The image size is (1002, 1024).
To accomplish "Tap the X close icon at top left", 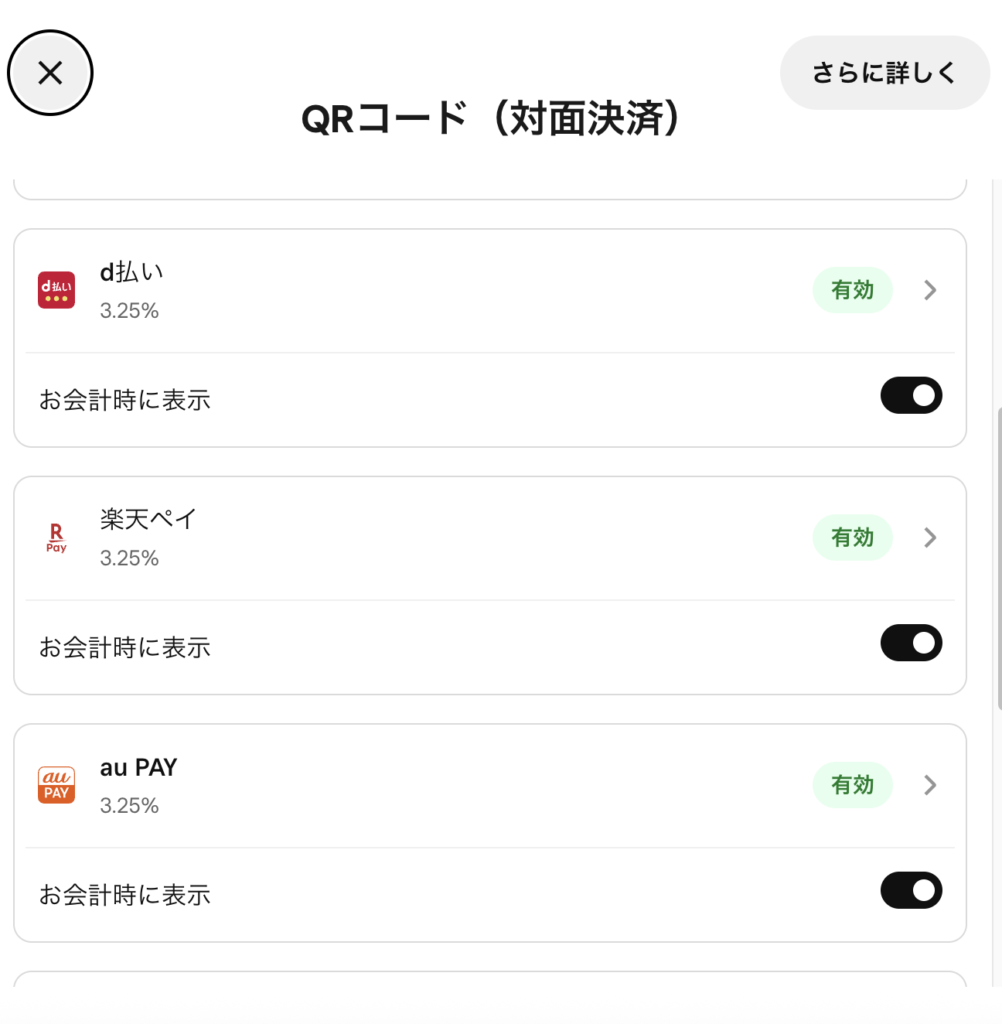I will [x=50, y=72].
